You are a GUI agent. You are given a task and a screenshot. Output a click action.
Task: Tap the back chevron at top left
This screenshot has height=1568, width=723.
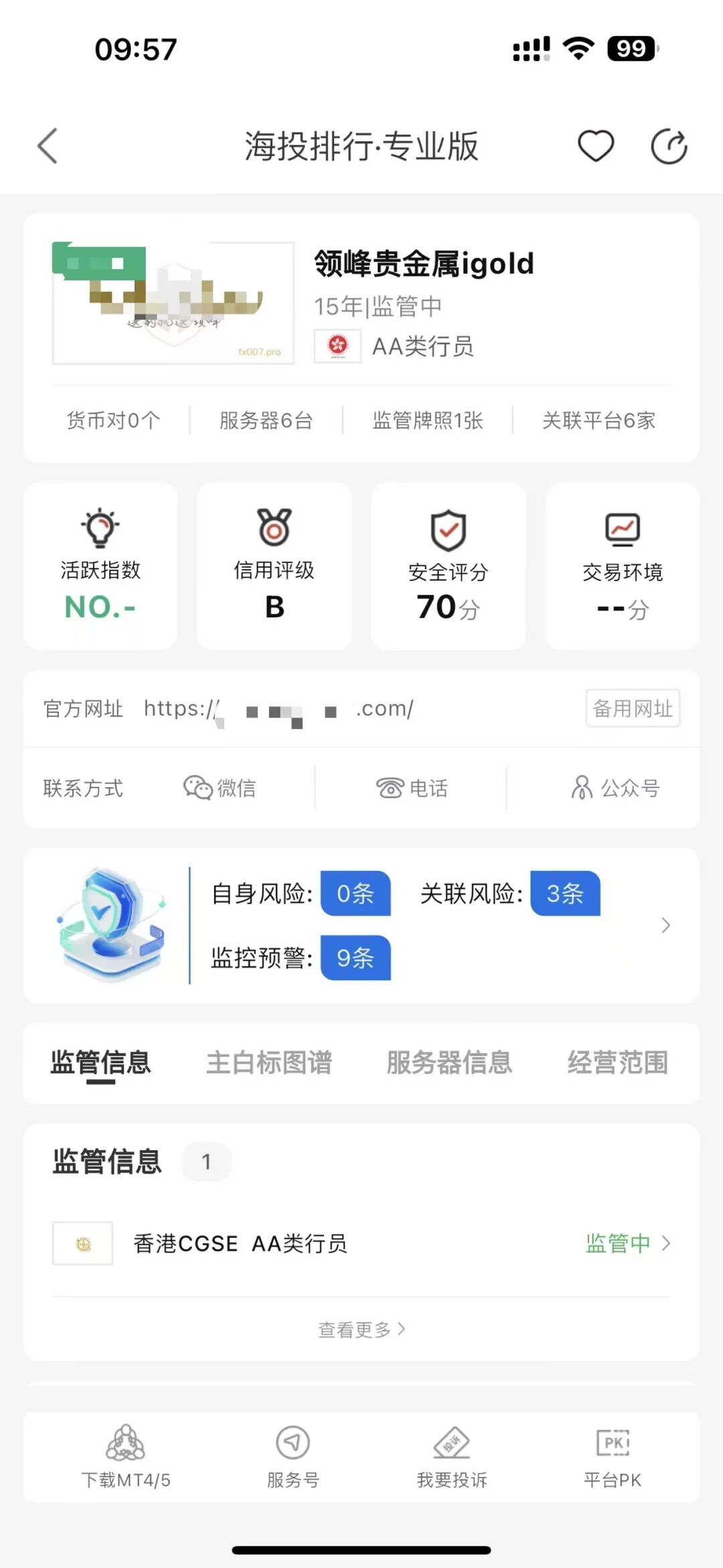pyautogui.click(x=47, y=145)
